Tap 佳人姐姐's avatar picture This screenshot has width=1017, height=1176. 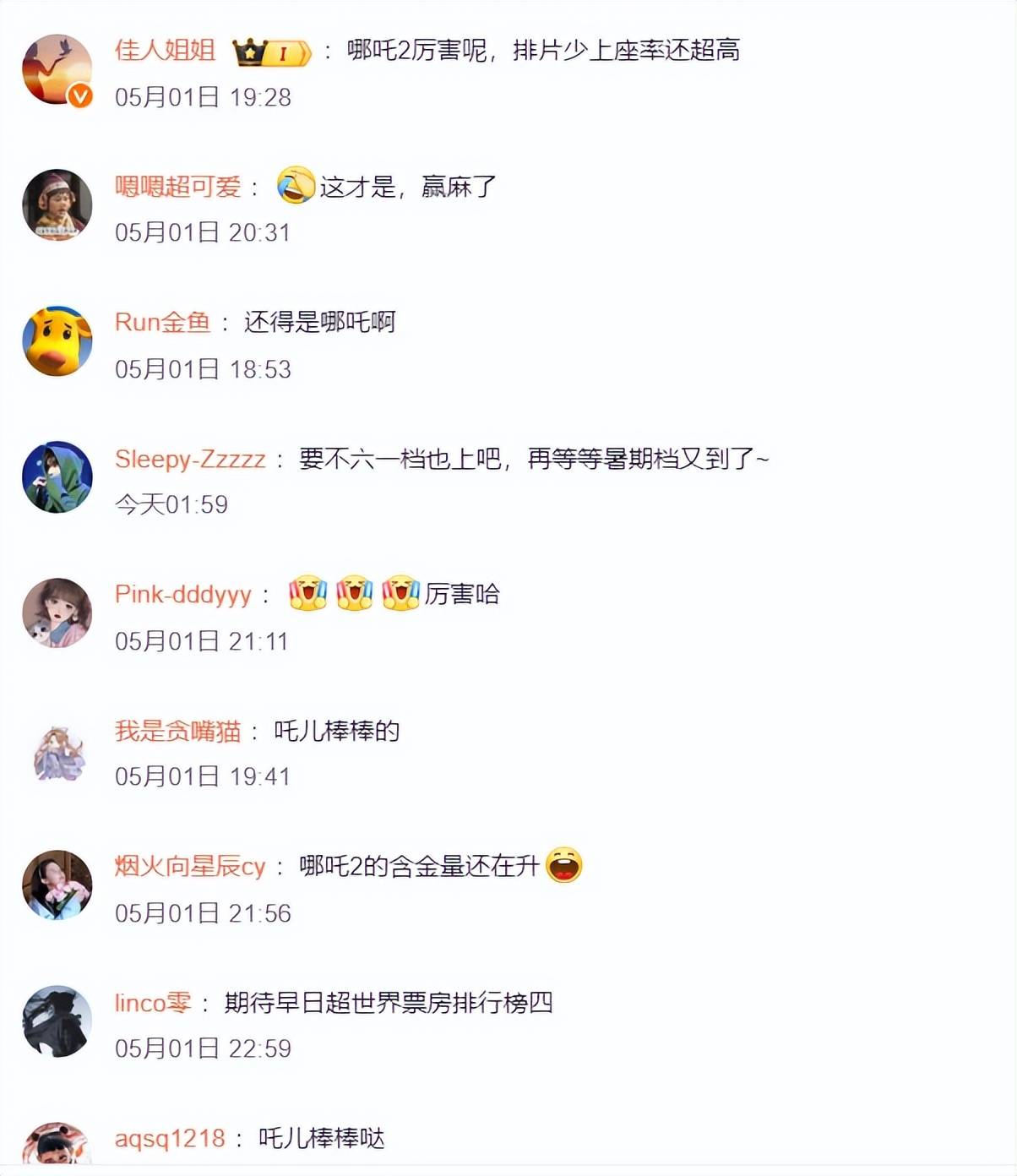57,70
